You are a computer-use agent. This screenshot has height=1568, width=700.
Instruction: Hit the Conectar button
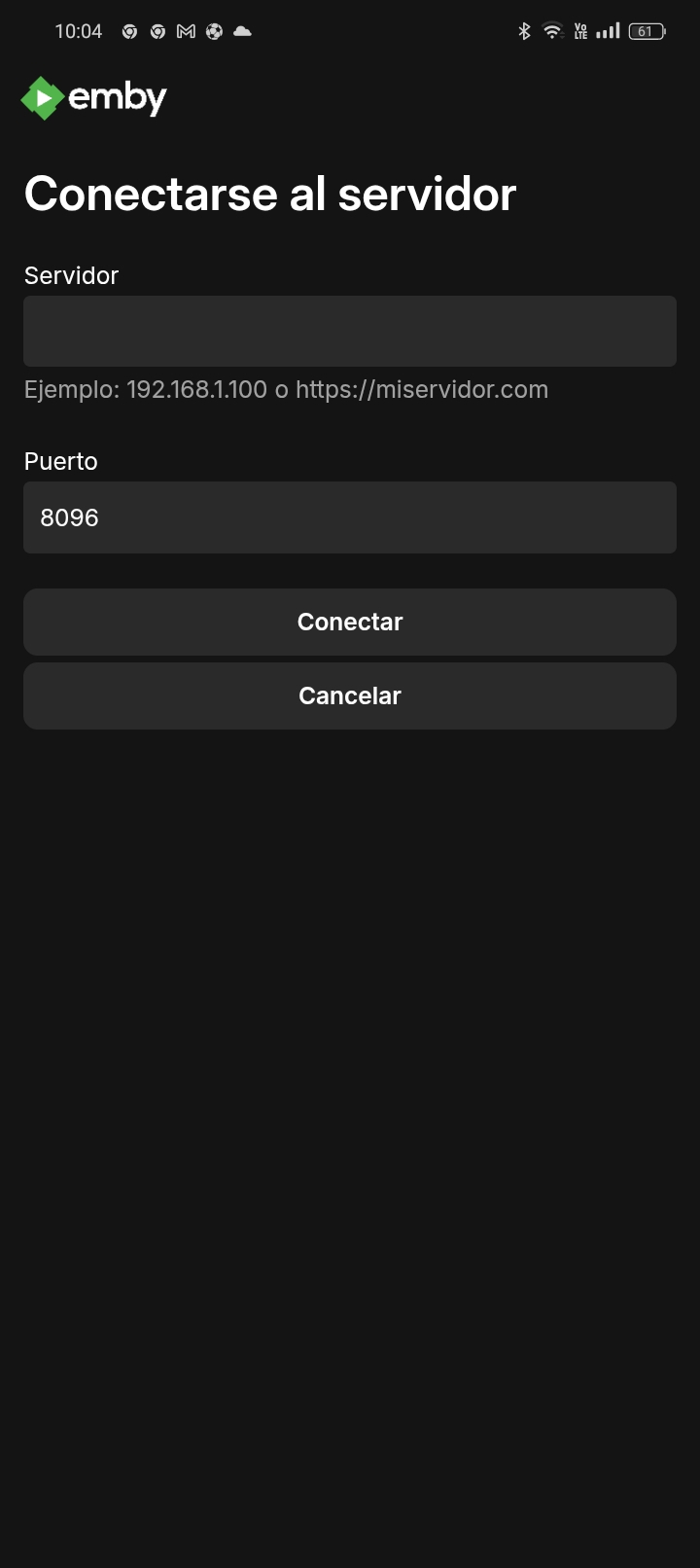(x=350, y=622)
